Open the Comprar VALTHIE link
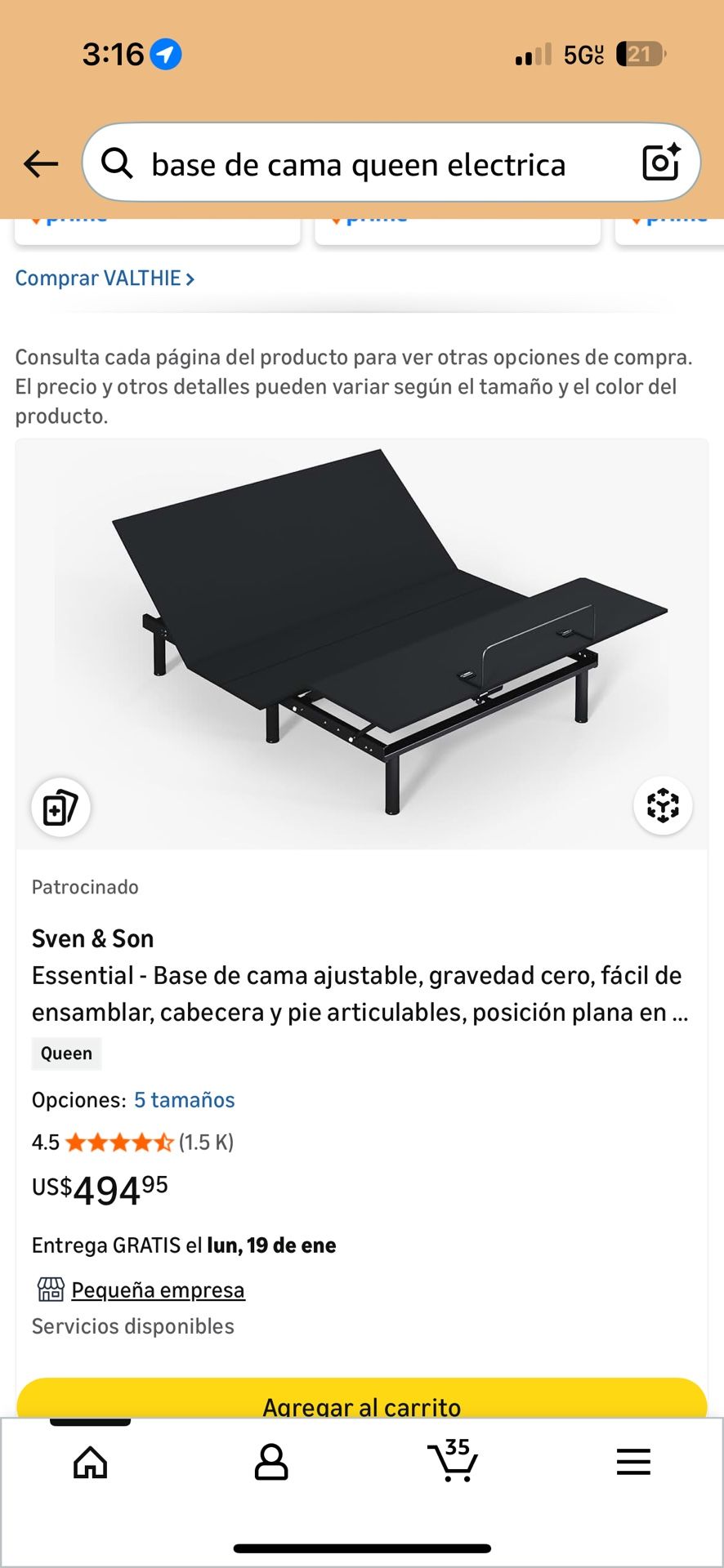 (105, 278)
